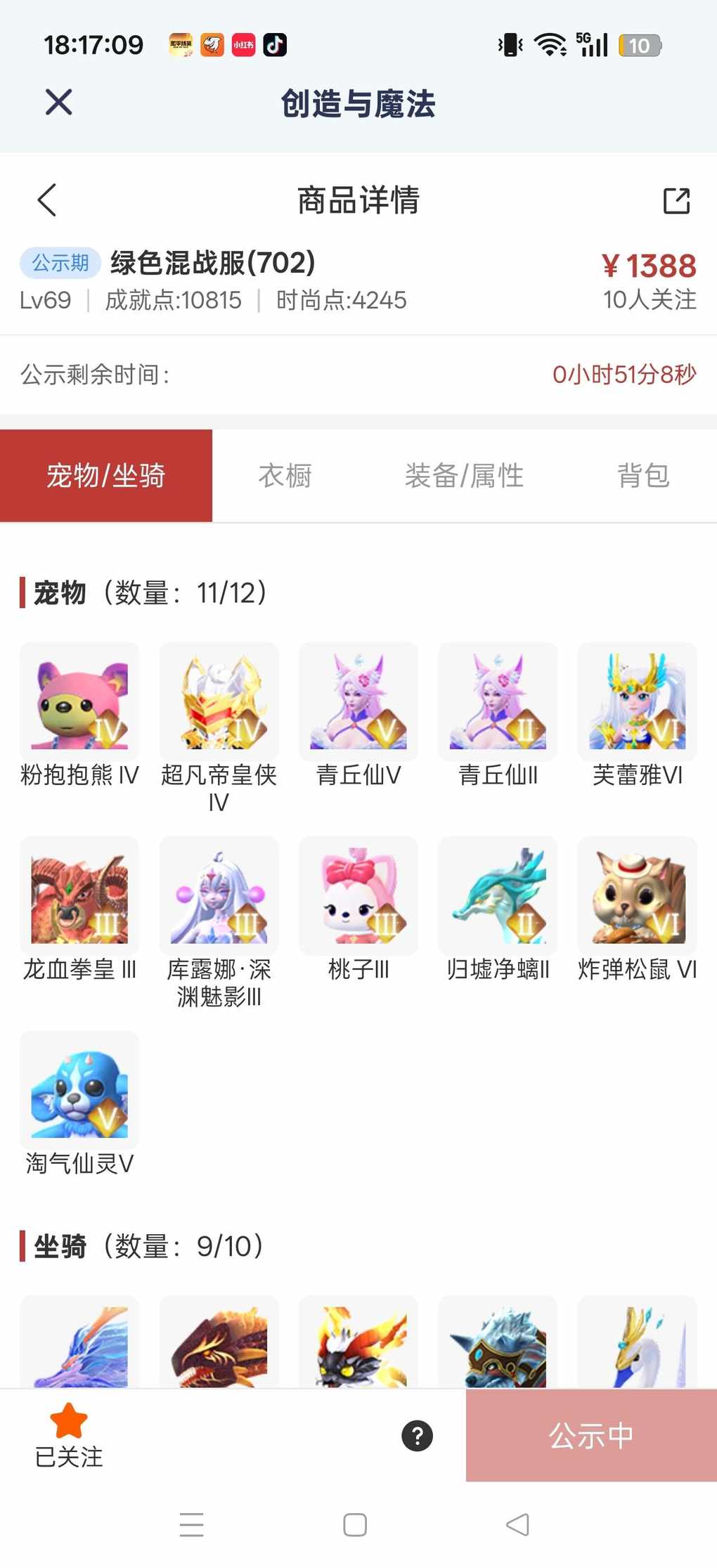Tap the 青丘仙V pet tile
The width and height of the screenshot is (717, 1568).
358,701
